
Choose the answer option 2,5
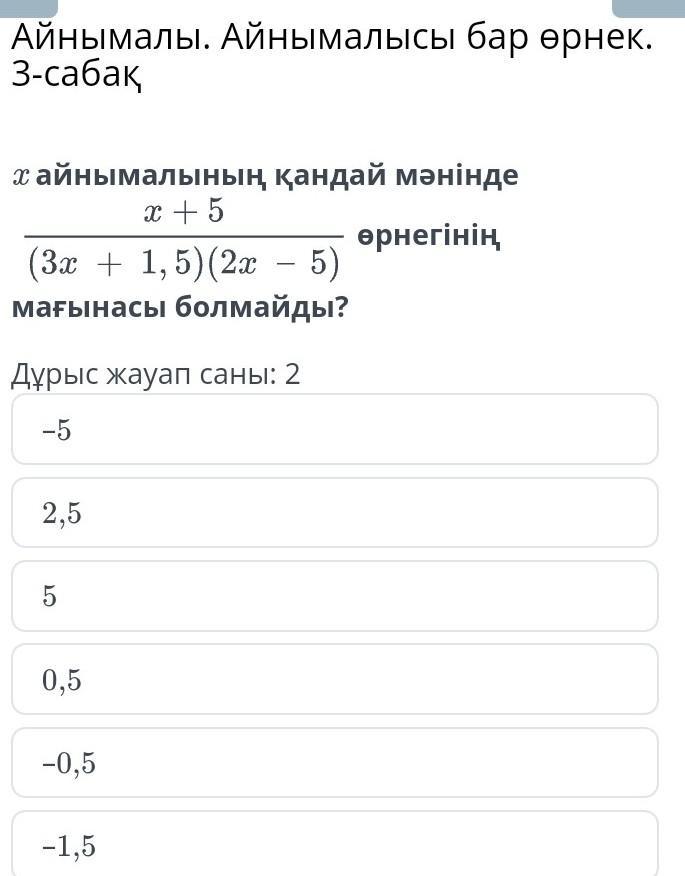[x=334, y=513]
